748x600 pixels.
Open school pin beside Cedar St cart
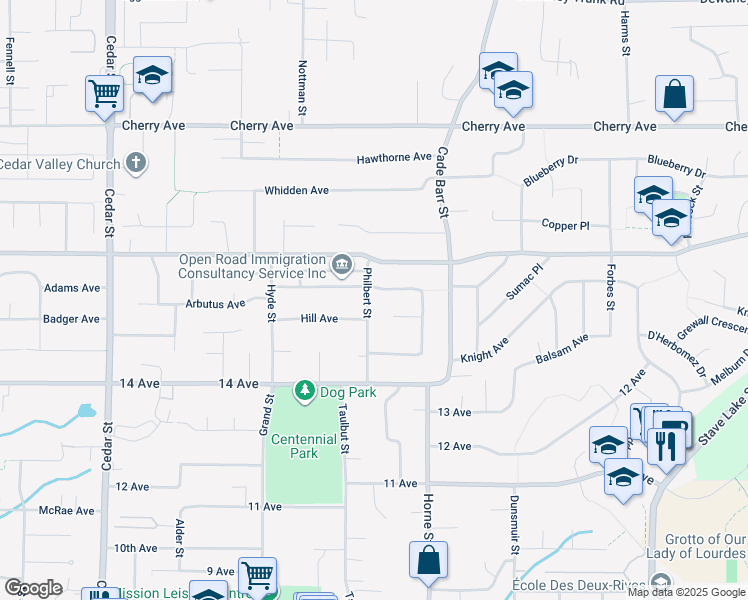(x=152, y=76)
